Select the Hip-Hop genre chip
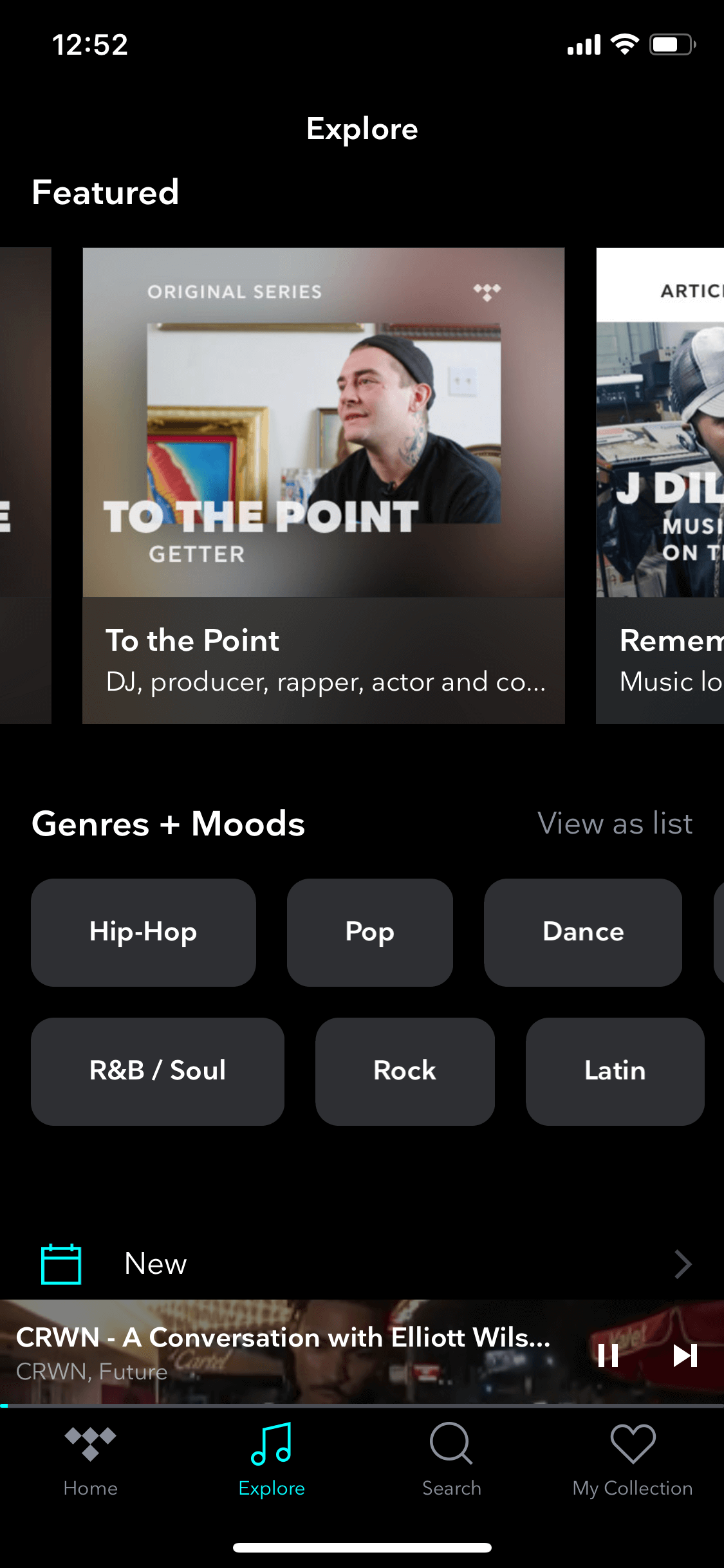This screenshot has height=1568, width=724. (x=144, y=932)
